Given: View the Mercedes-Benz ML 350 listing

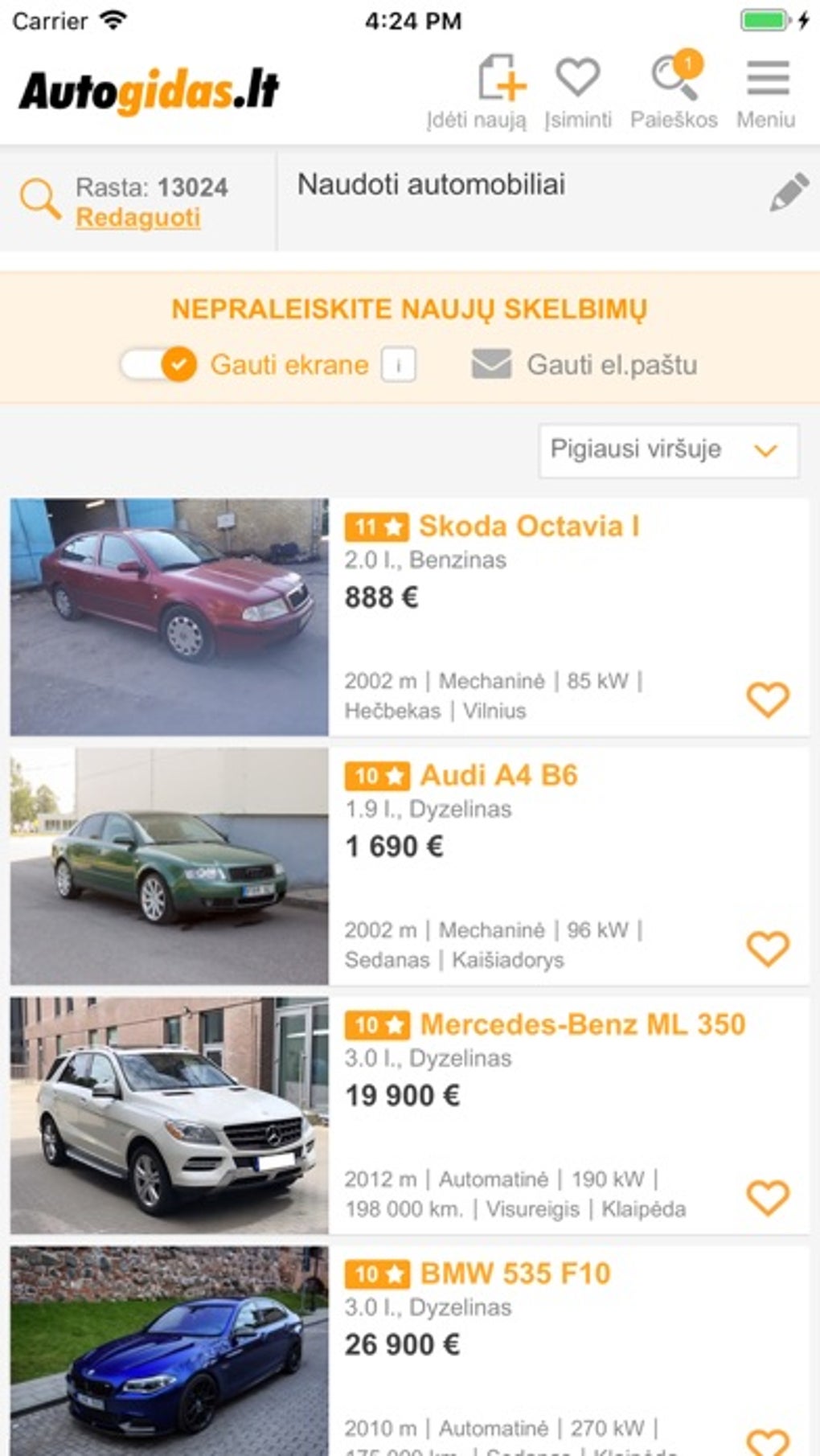Looking at the screenshot, I should coord(583,1025).
